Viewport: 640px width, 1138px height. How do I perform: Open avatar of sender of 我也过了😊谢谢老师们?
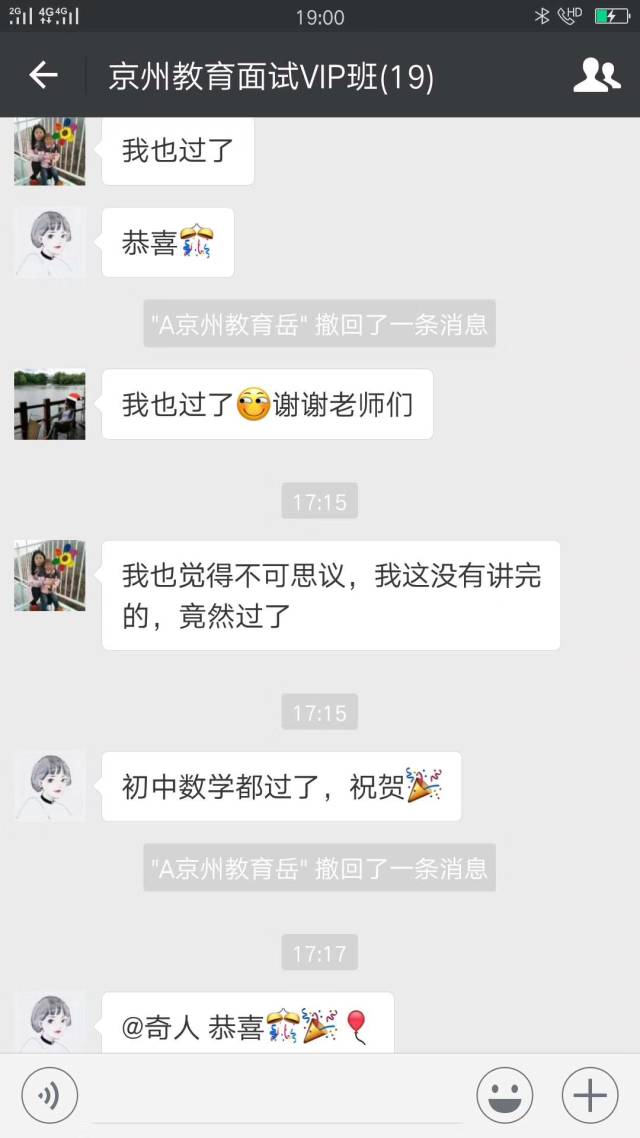49,404
